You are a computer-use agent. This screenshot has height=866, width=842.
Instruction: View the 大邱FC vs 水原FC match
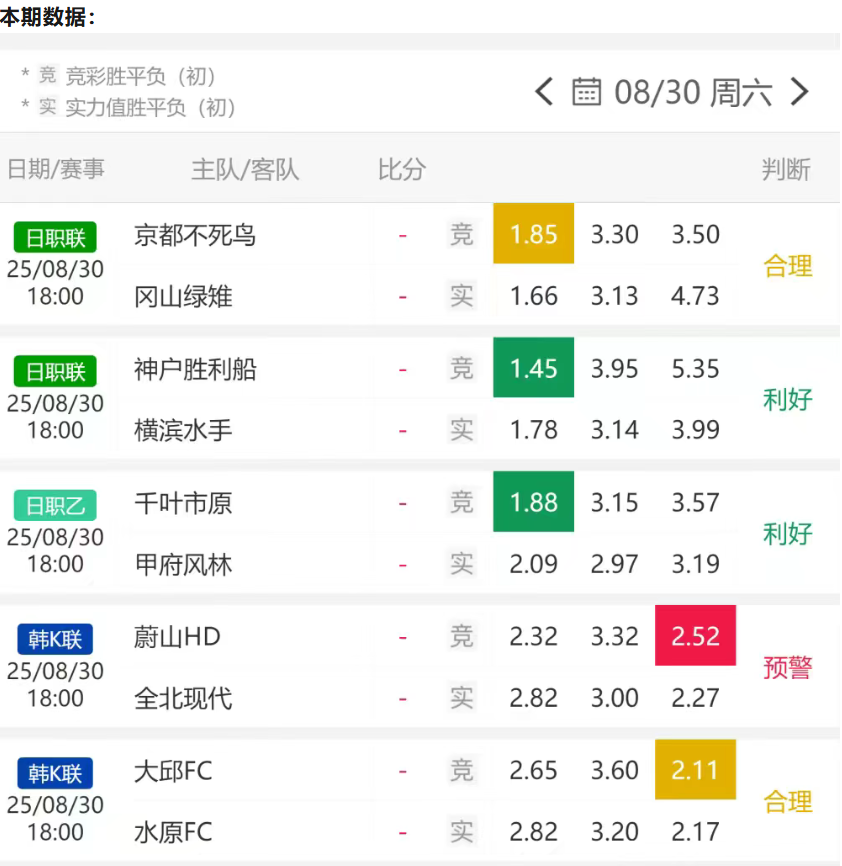173,801
